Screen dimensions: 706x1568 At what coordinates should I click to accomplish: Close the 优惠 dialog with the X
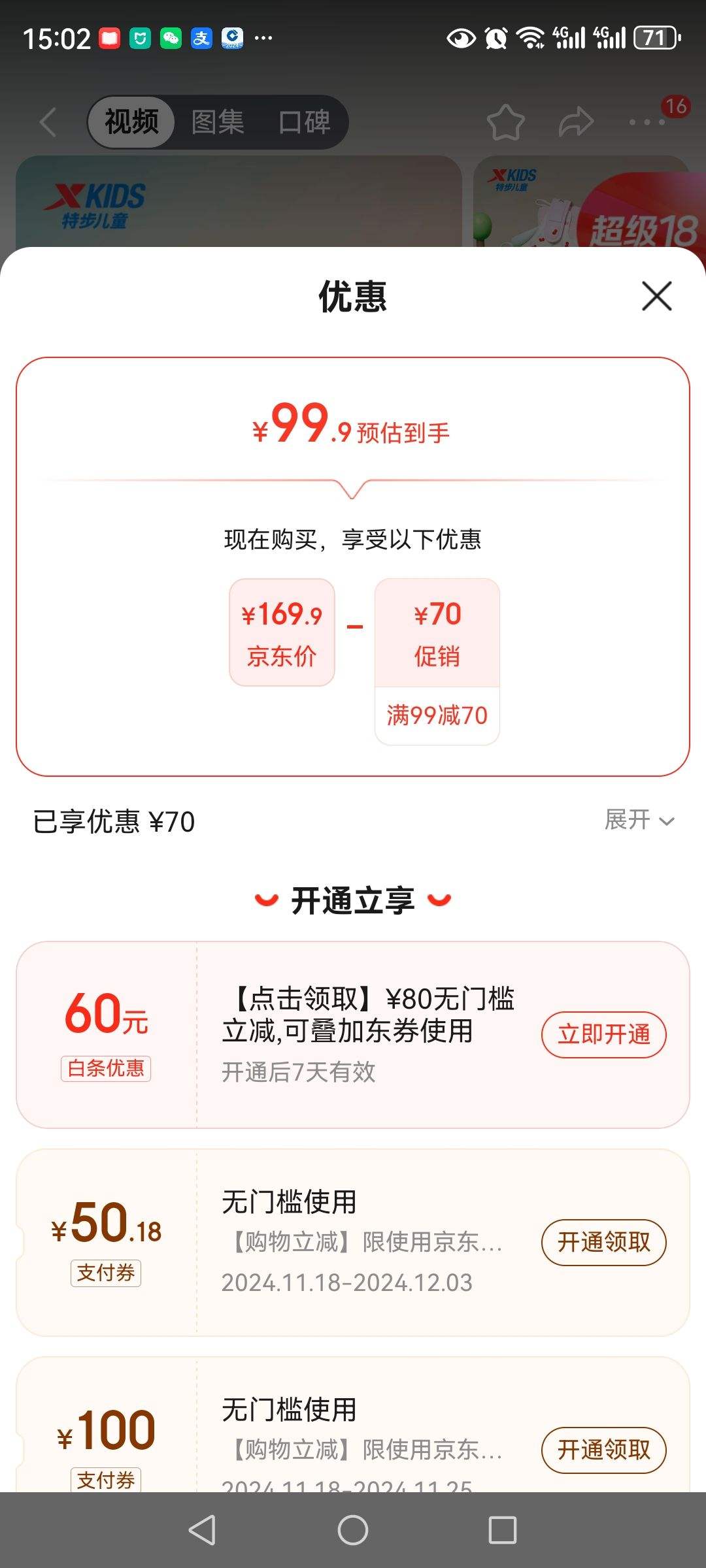(656, 297)
